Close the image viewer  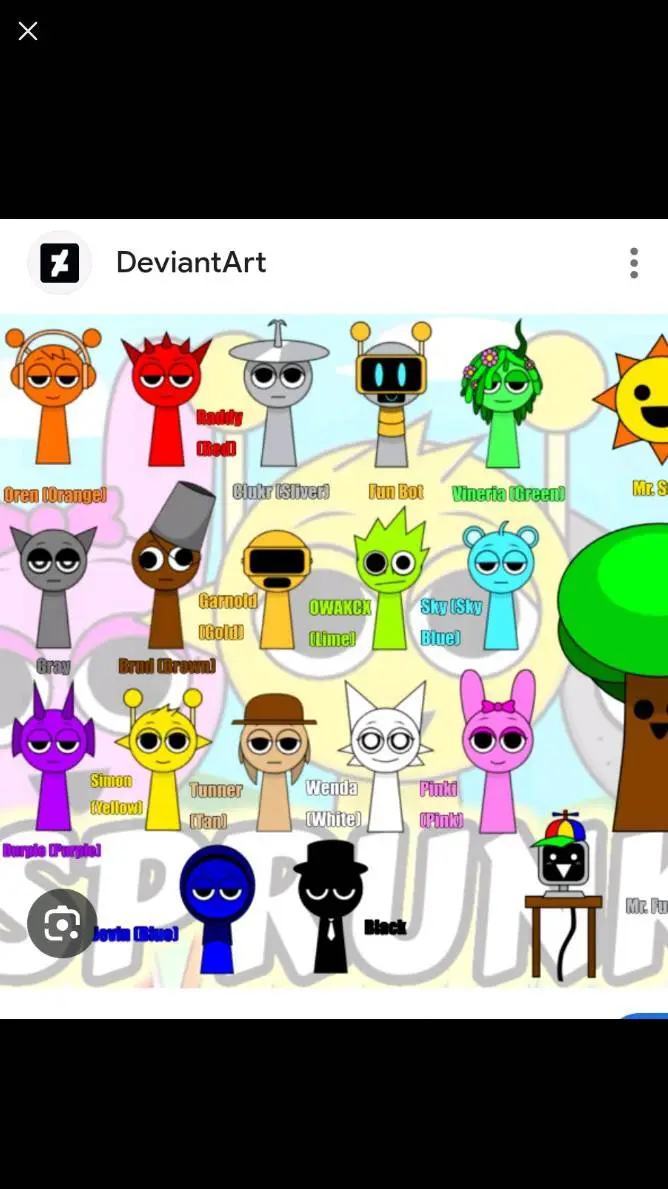point(28,31)
